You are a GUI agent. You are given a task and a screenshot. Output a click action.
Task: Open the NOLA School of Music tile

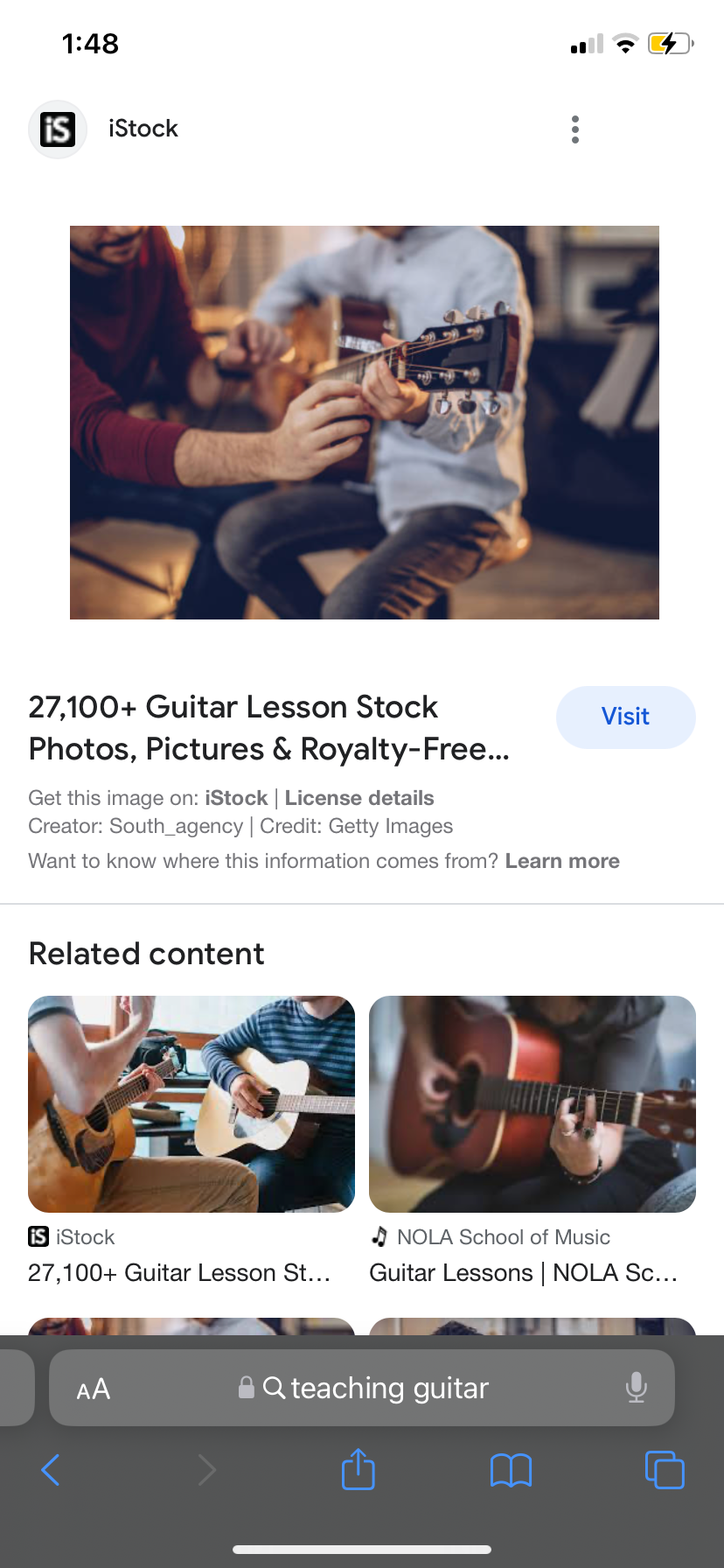[x=532, y=1104]
